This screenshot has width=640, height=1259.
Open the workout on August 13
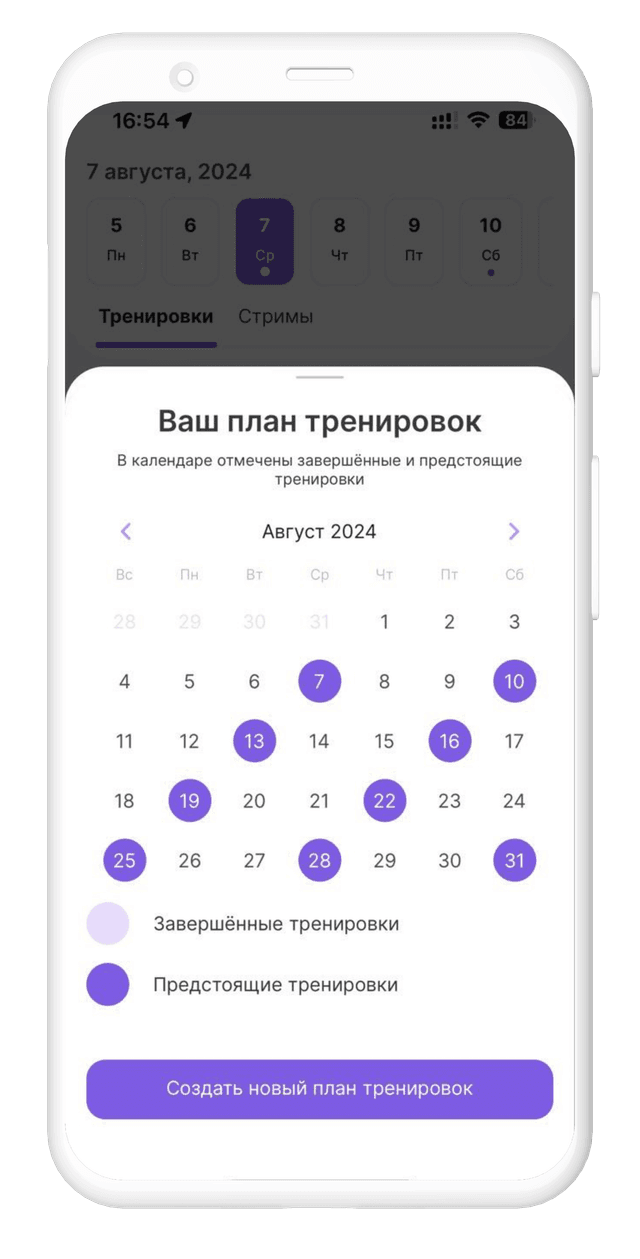[254, 741]
